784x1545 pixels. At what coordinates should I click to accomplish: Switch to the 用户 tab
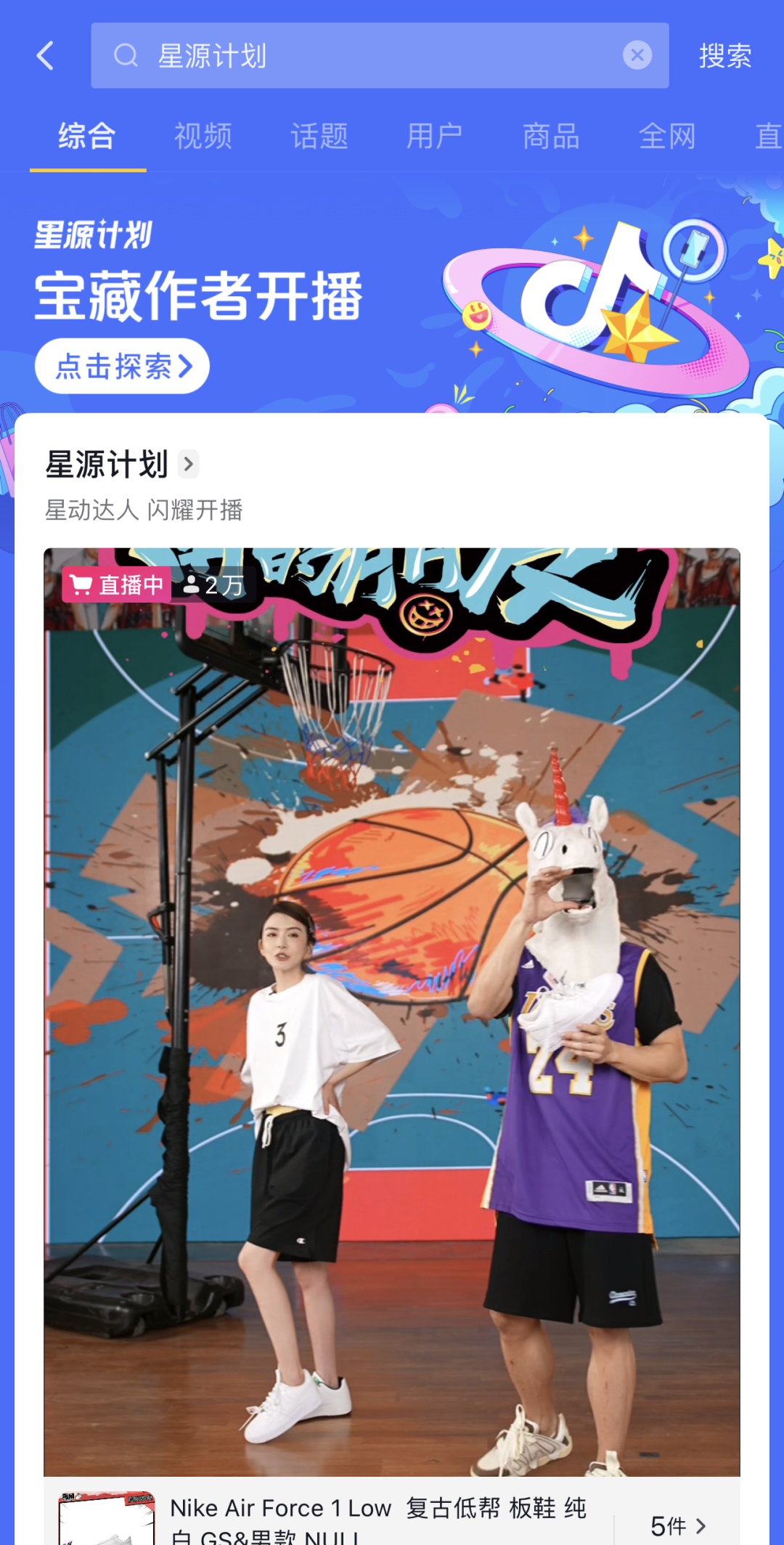click(x=435, y=136)
